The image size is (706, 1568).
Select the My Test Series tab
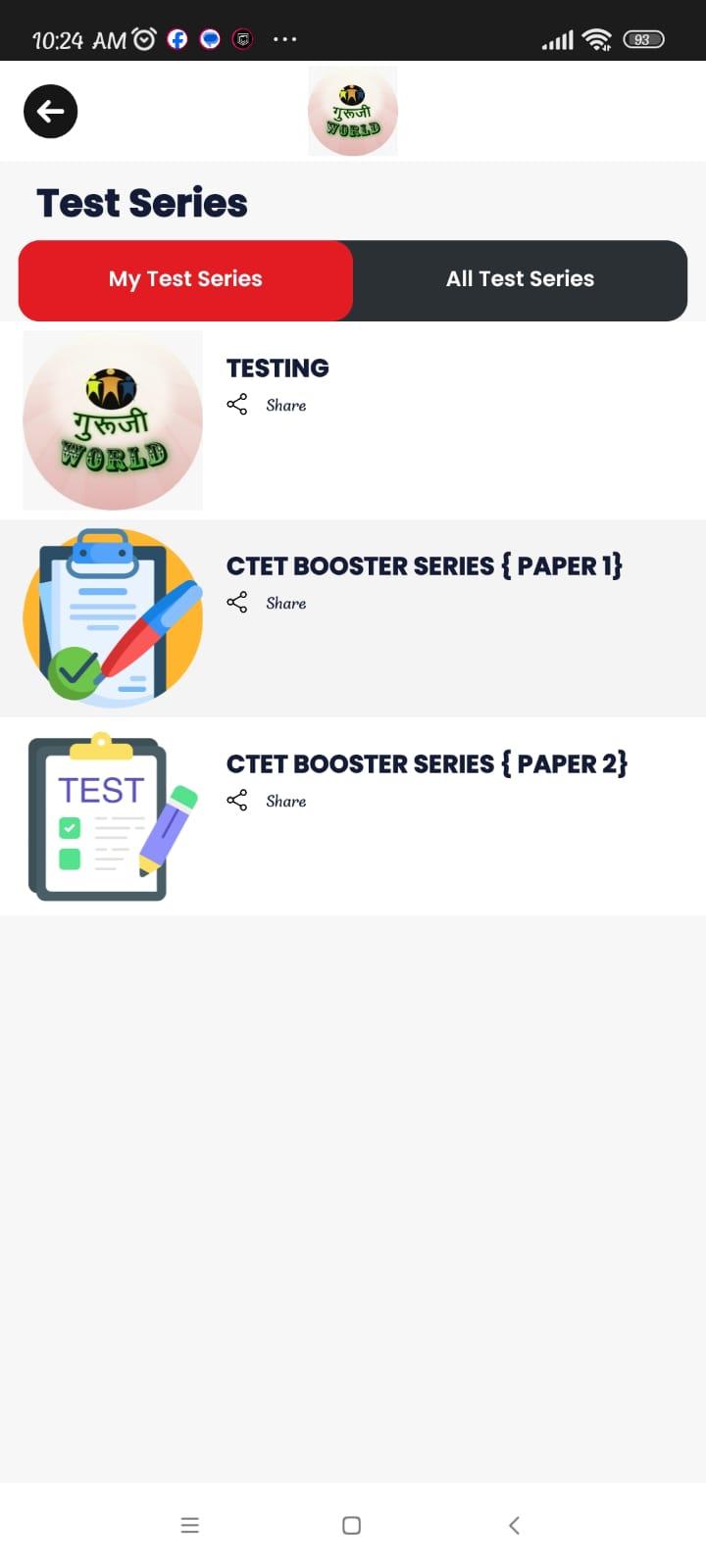185,279
